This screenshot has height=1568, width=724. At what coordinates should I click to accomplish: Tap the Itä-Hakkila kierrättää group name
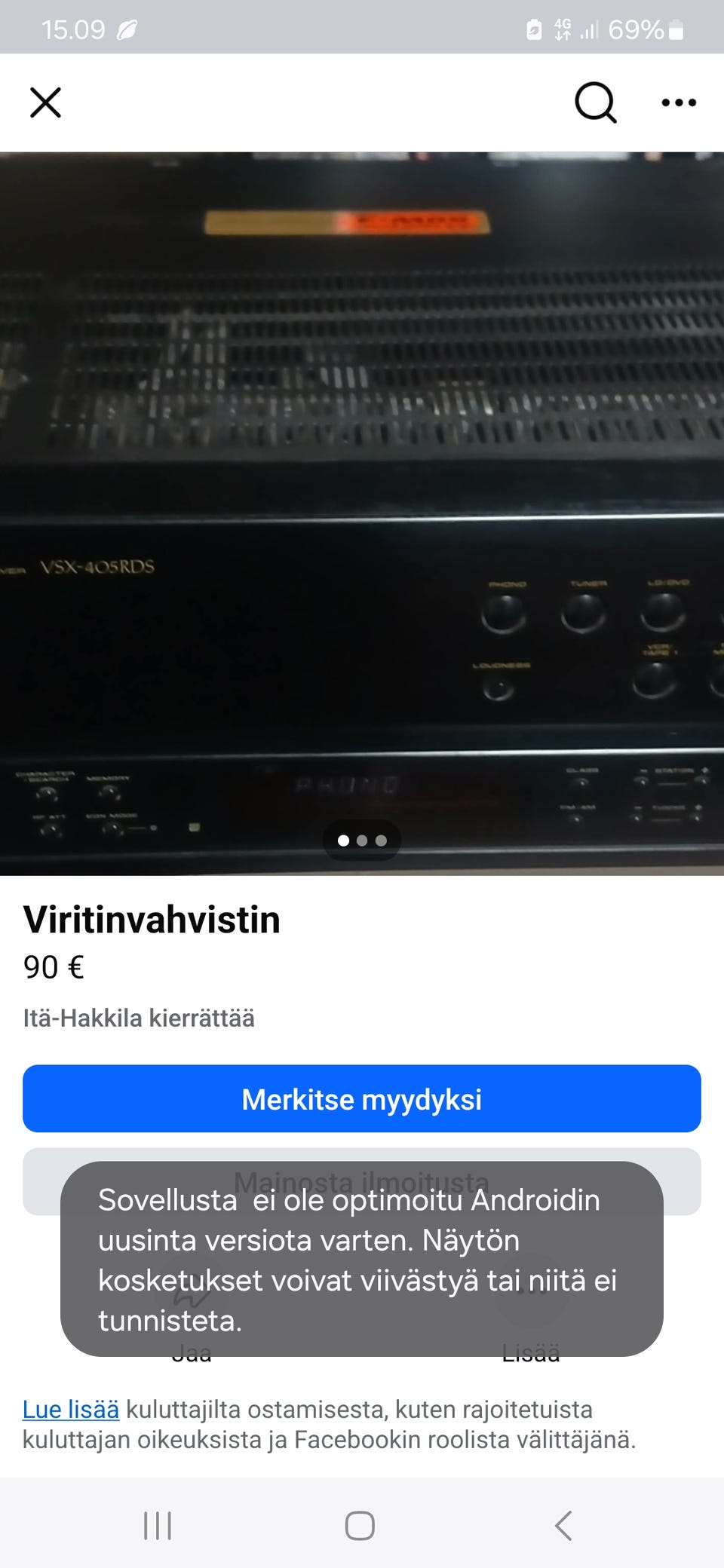(x=138, y=1018)
